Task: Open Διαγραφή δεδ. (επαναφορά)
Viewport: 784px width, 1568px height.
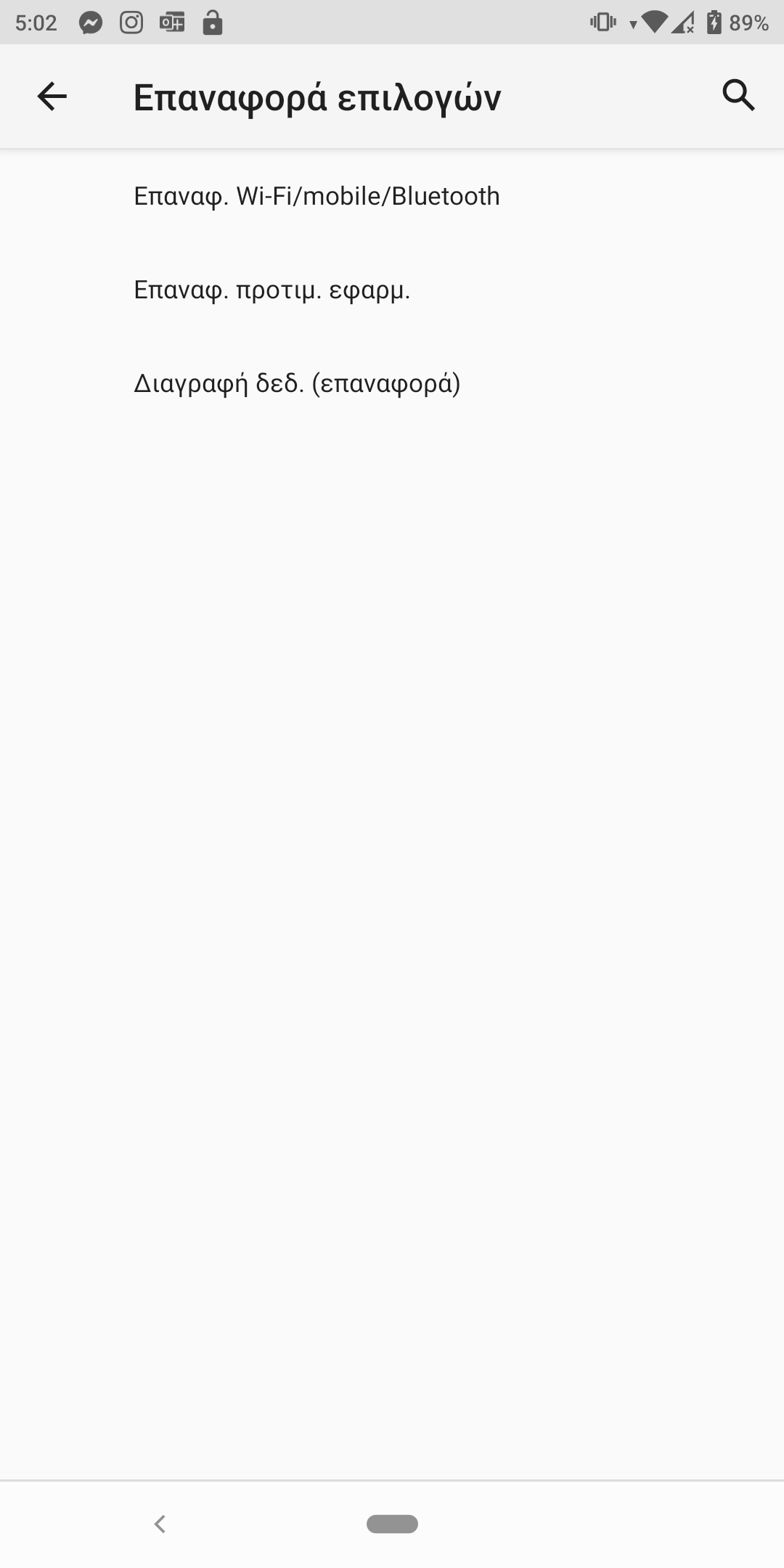Action: [x=297, y=383]
